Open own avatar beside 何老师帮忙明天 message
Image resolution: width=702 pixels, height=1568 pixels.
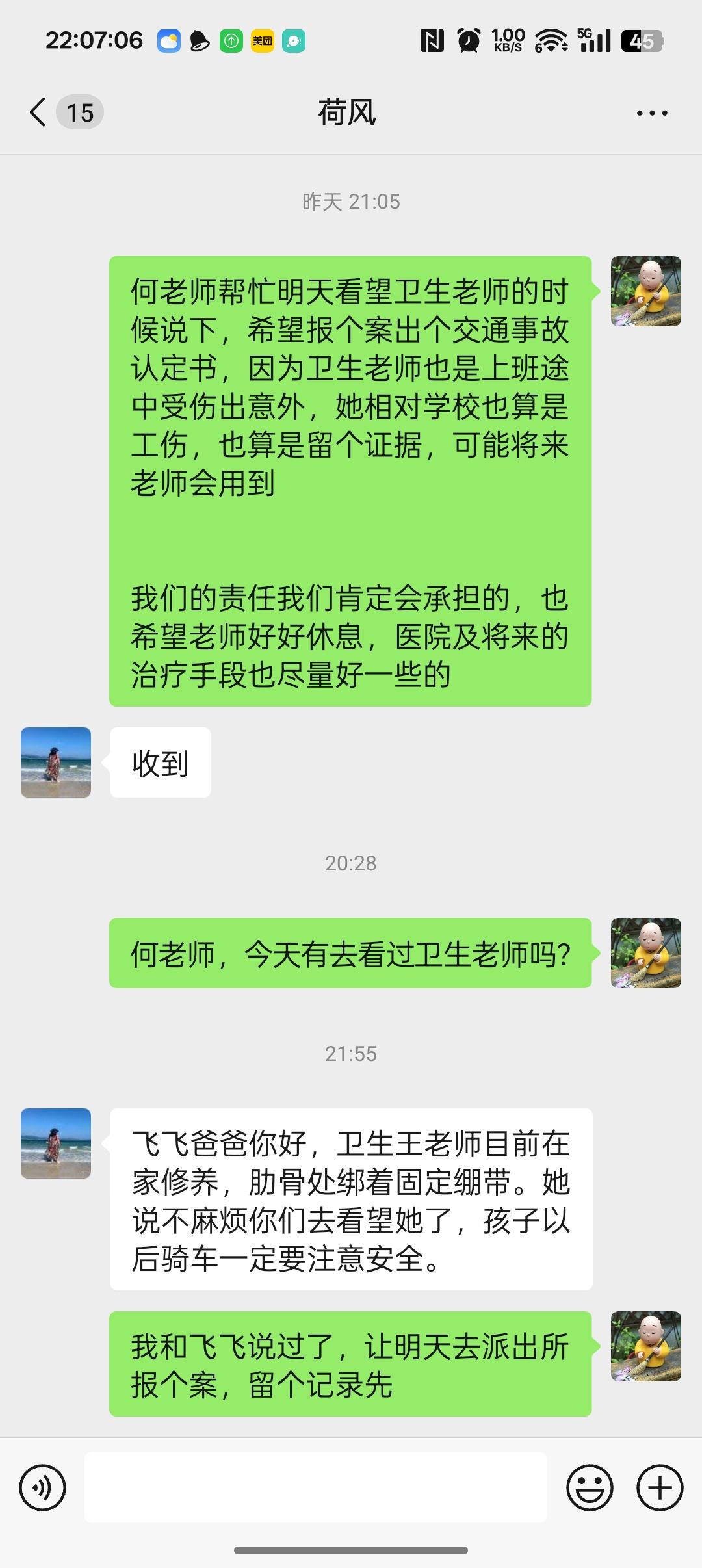pos(646,291)
